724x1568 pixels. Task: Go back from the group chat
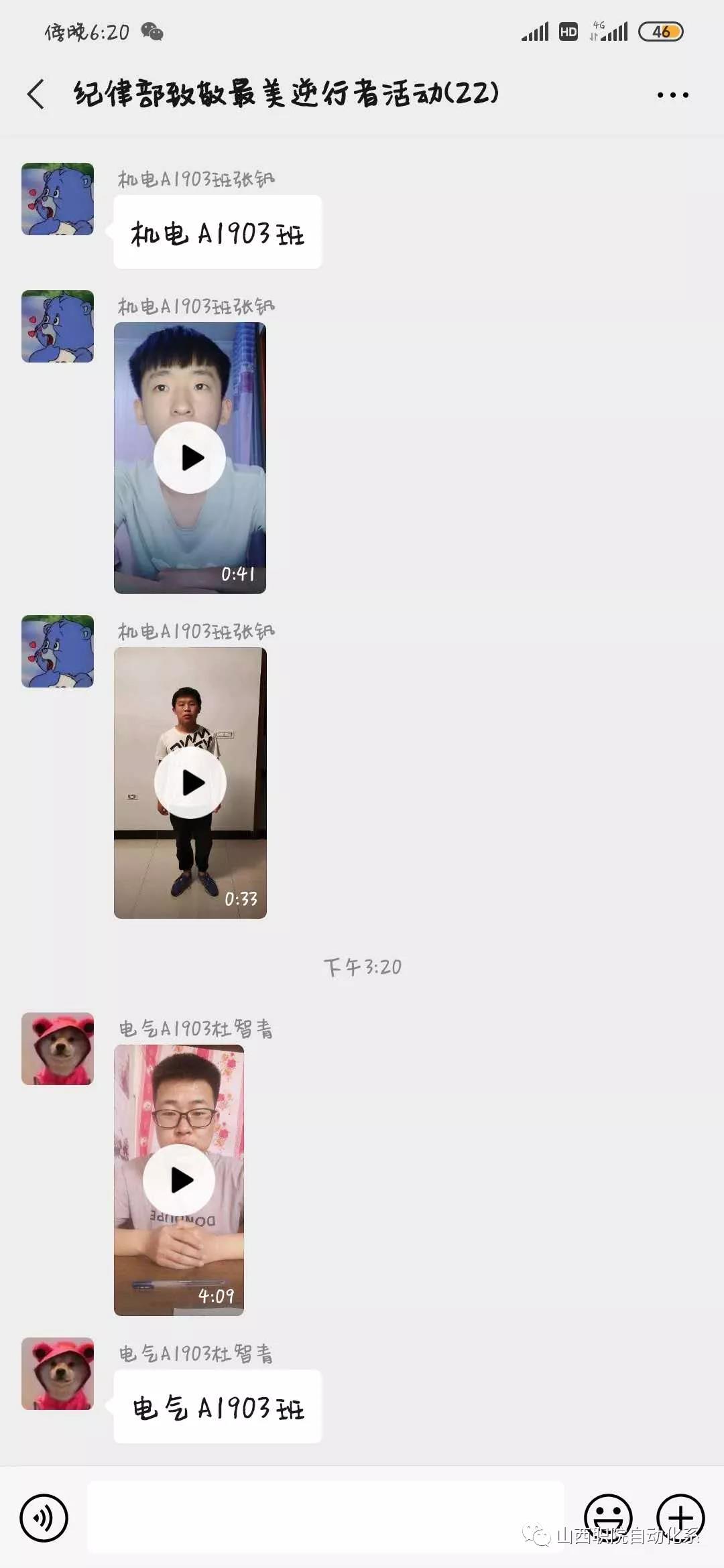(x=36, y=94)
